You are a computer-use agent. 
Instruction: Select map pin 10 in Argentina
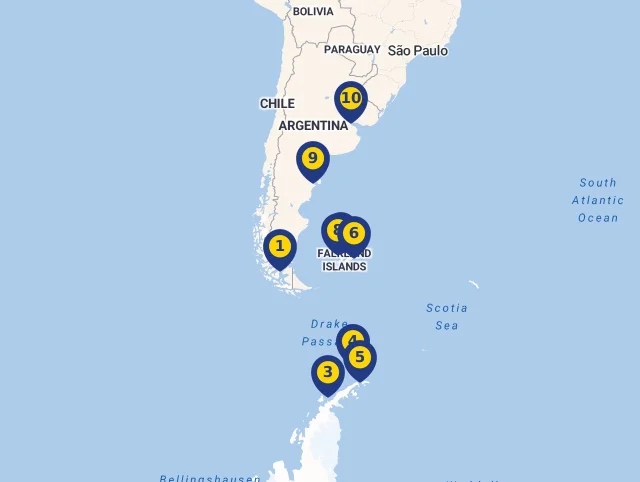point(350,99)
